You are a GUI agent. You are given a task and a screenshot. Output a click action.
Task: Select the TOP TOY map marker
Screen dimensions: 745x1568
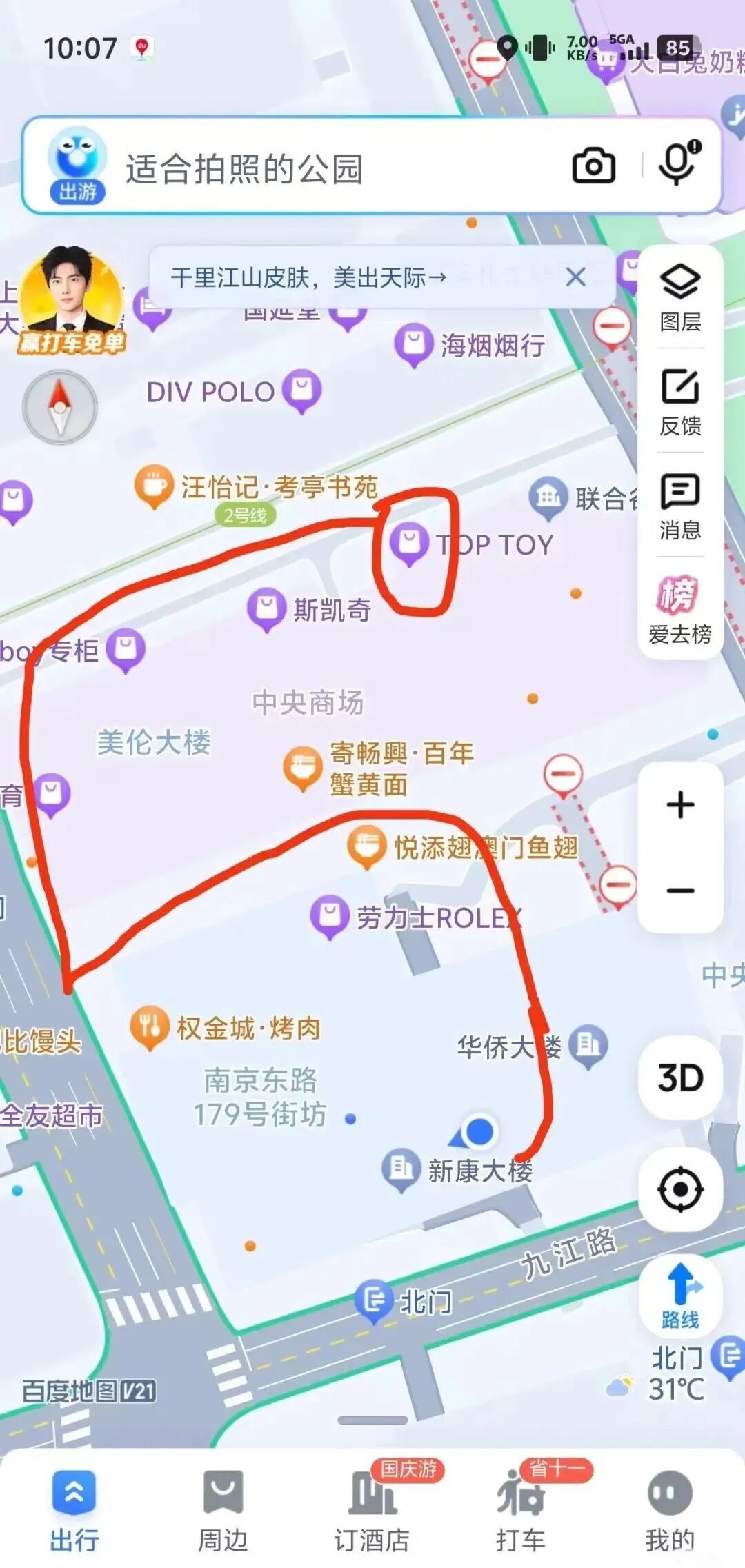point(410,543)
